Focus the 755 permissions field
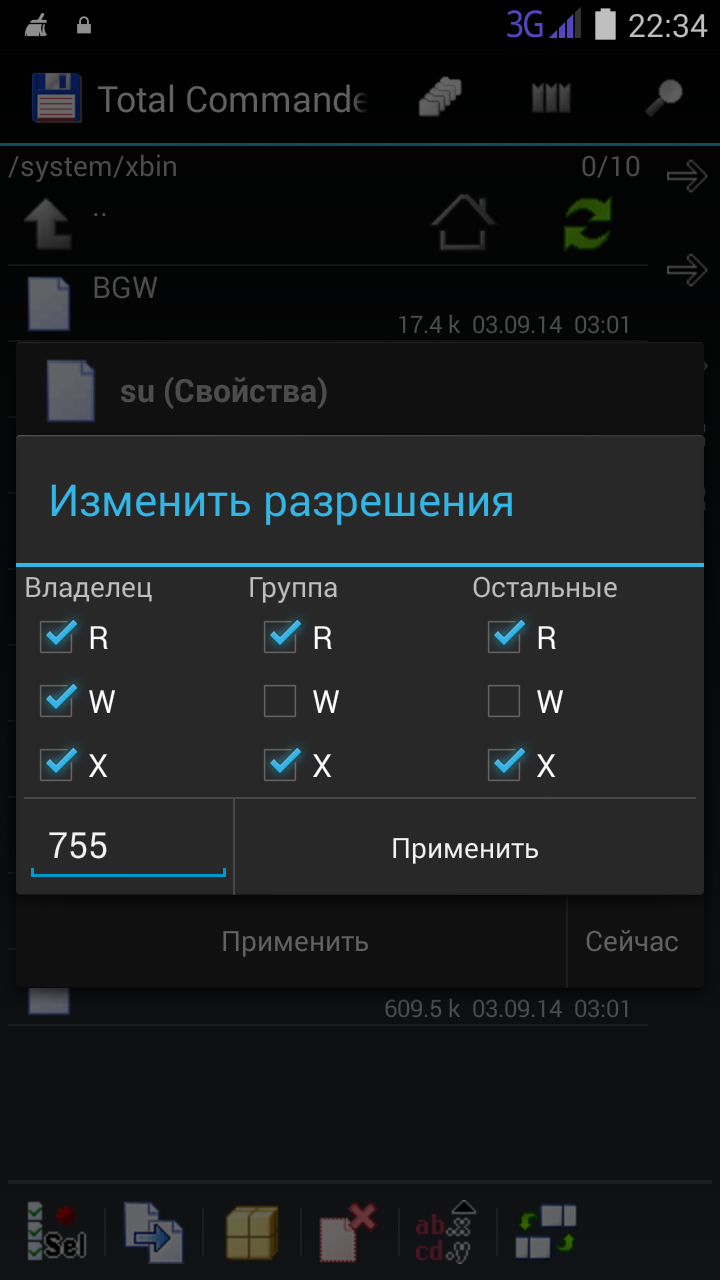Screen dimensions: 720x1280 [128, 847]
